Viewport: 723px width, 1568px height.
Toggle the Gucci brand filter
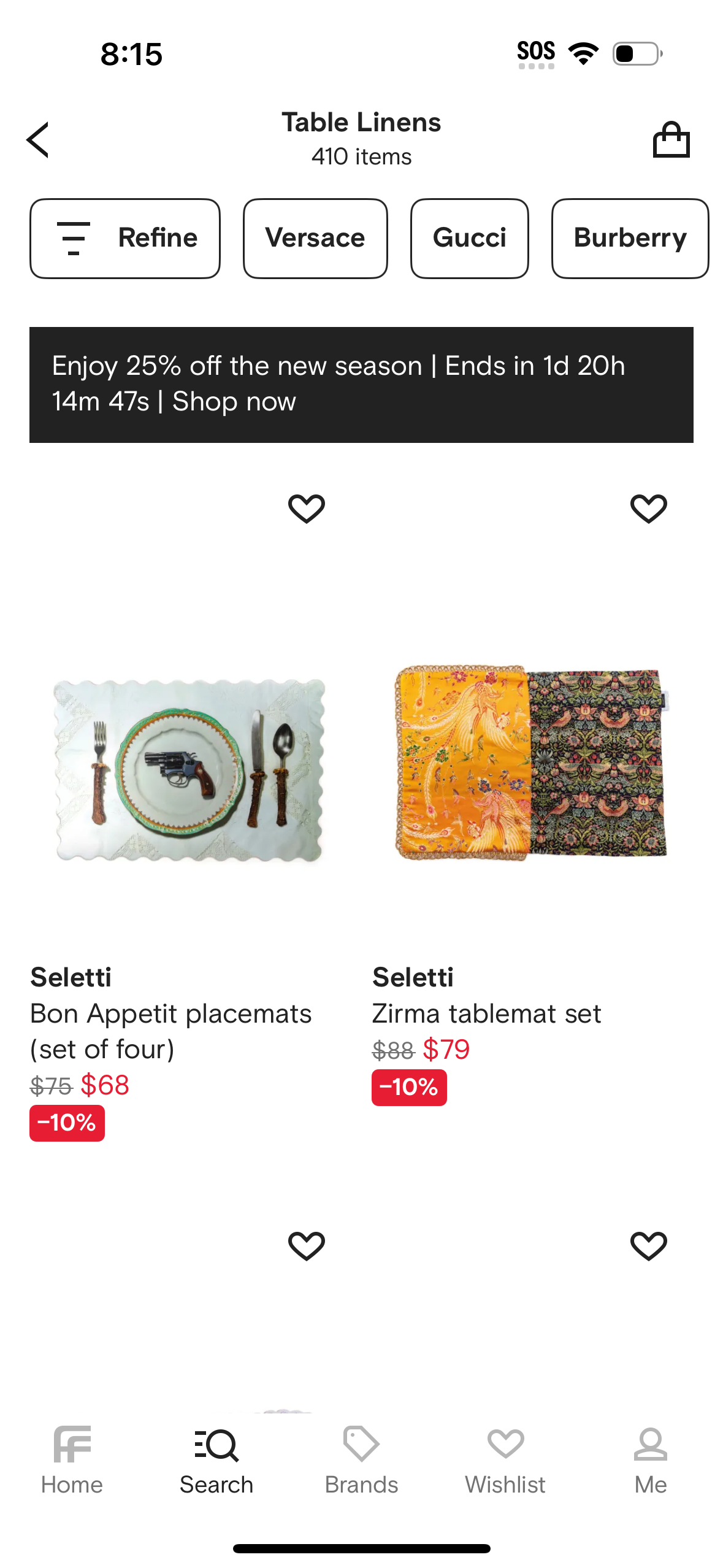469,238
